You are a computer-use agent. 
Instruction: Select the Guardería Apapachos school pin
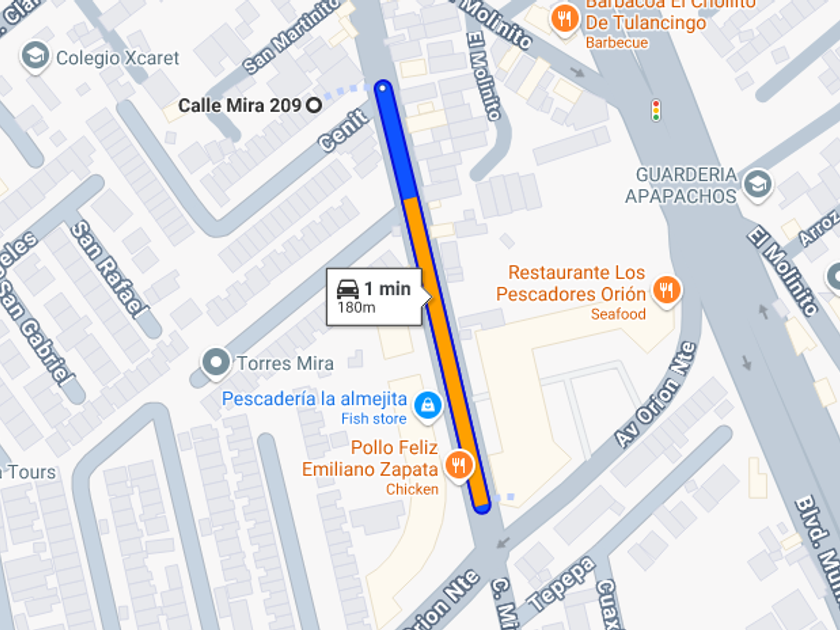point(758,183)
